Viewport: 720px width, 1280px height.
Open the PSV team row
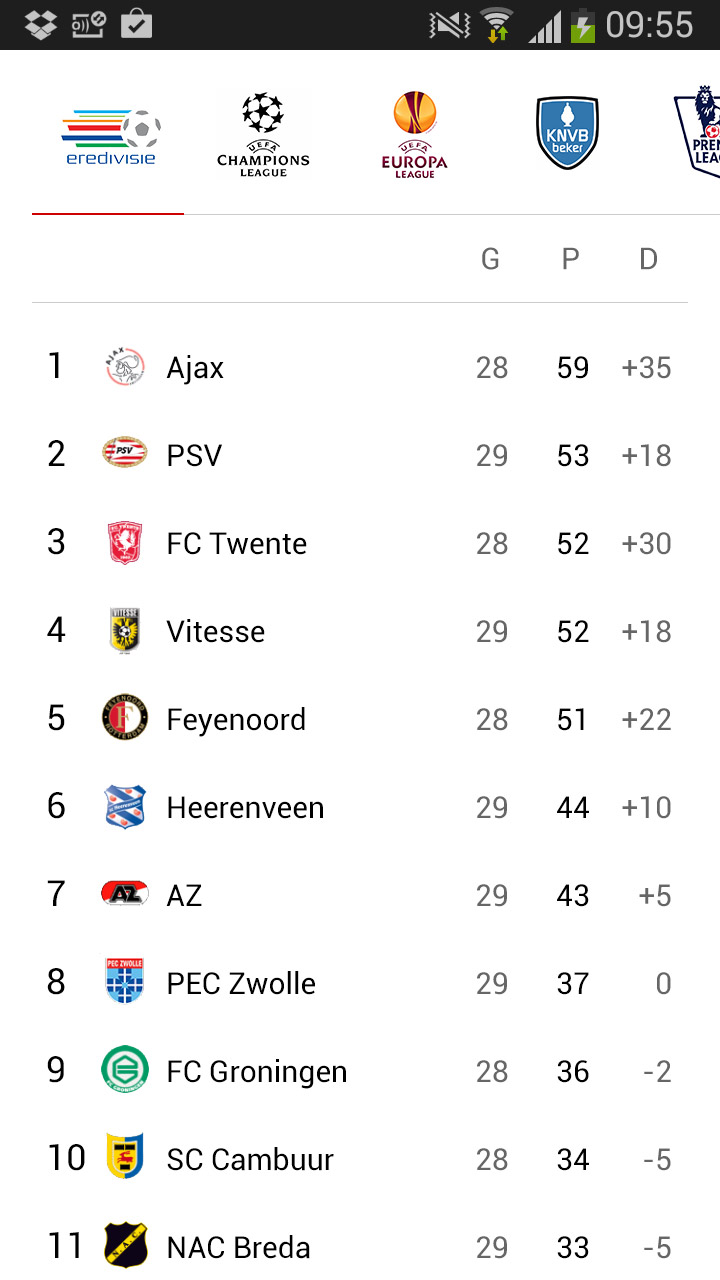click(x=360, y=455)
